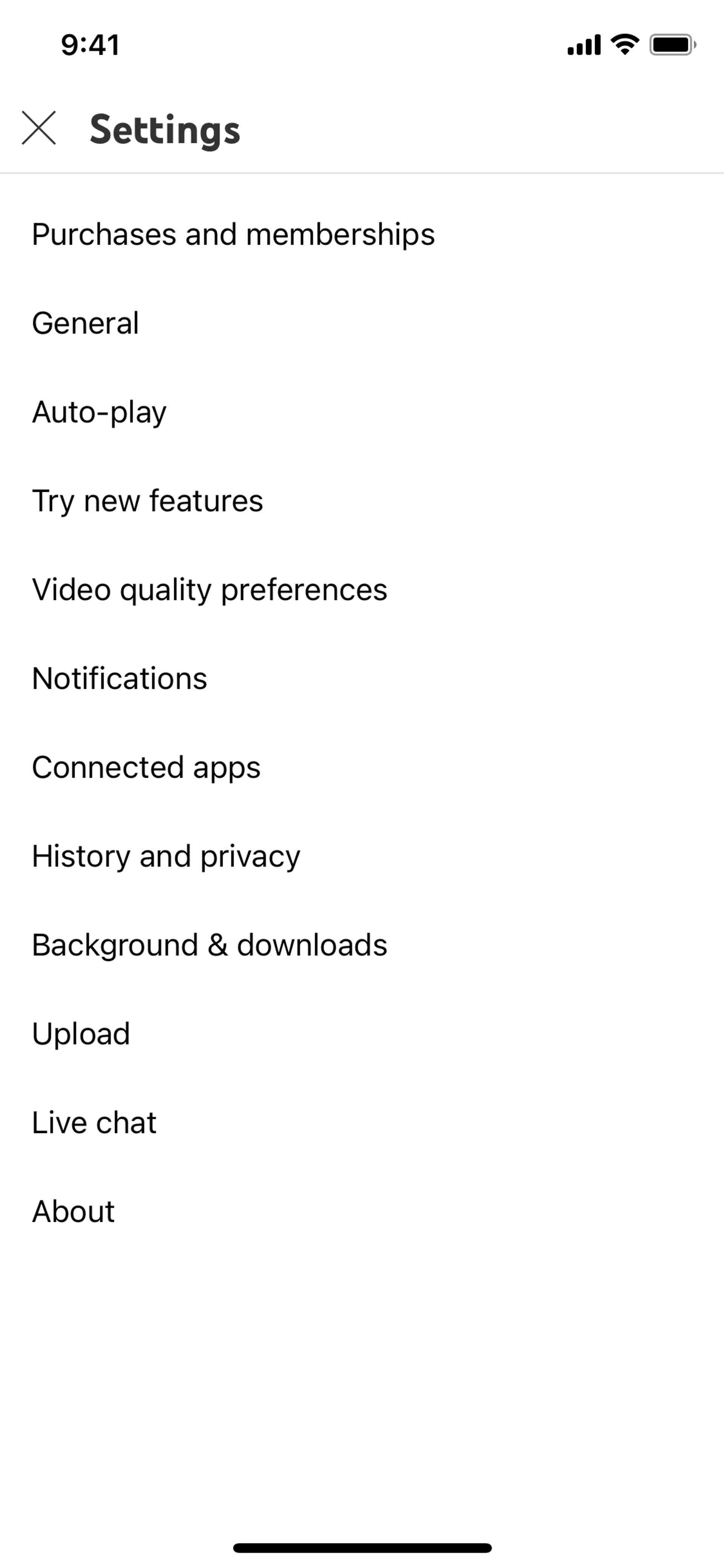
Task: Open Live chat settings
Action: pyautogui.click(x=94, y=1123)
